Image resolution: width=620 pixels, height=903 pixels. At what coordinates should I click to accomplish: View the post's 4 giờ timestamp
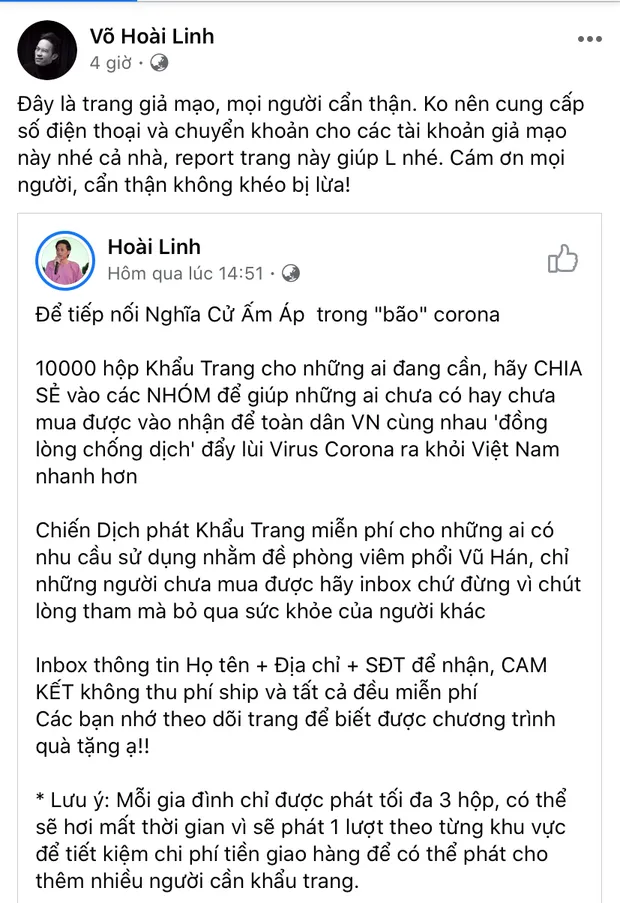pyautogui.click(x=111, y=63)
